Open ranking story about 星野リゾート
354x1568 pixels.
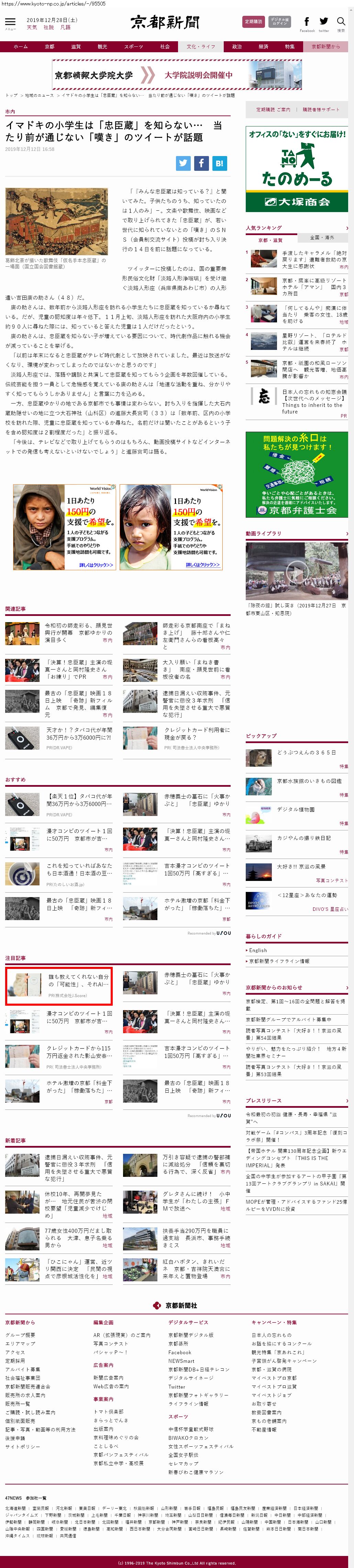(x=314, y=339)
